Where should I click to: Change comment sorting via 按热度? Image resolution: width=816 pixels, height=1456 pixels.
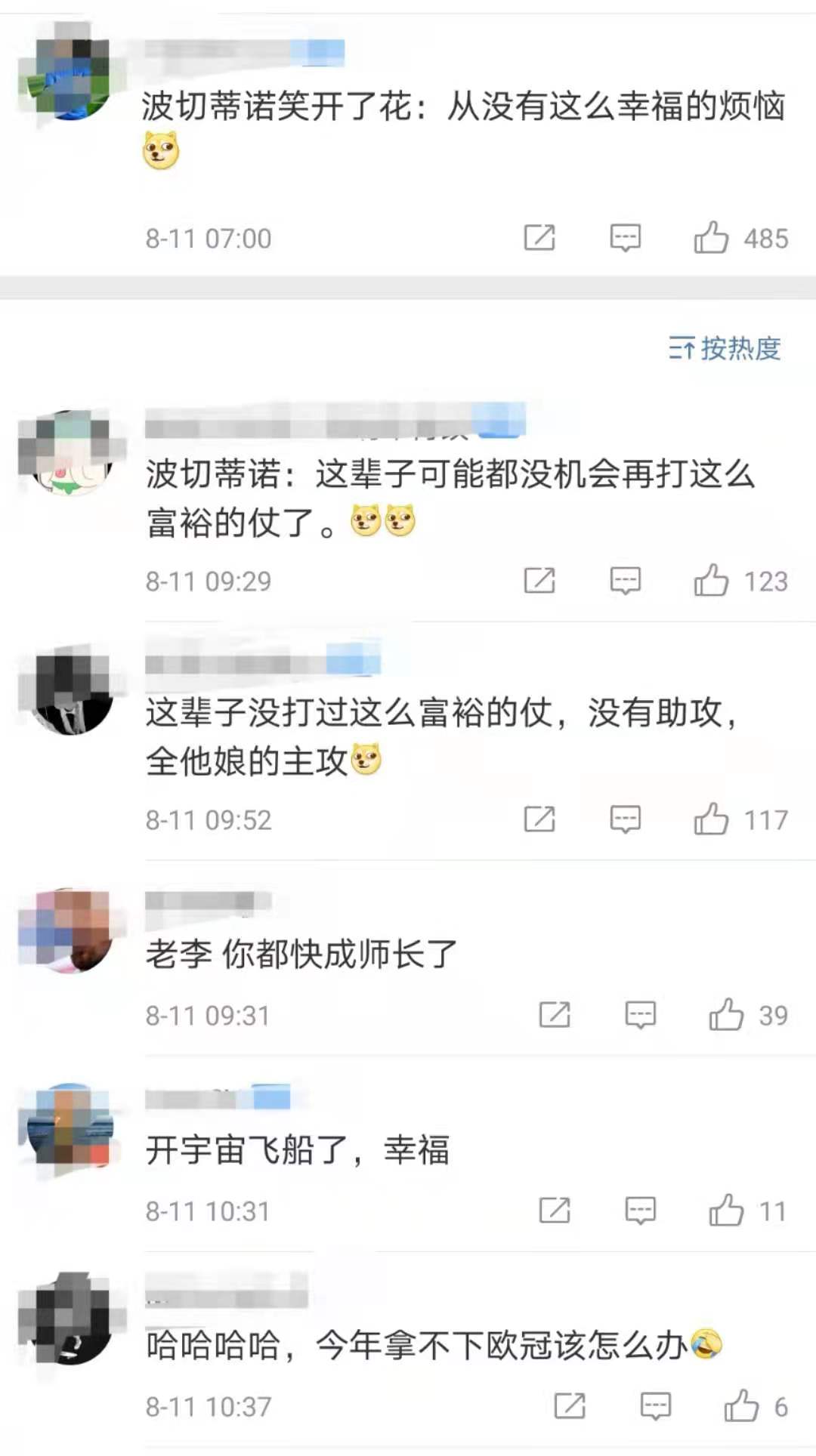click(x=725, y=348)
